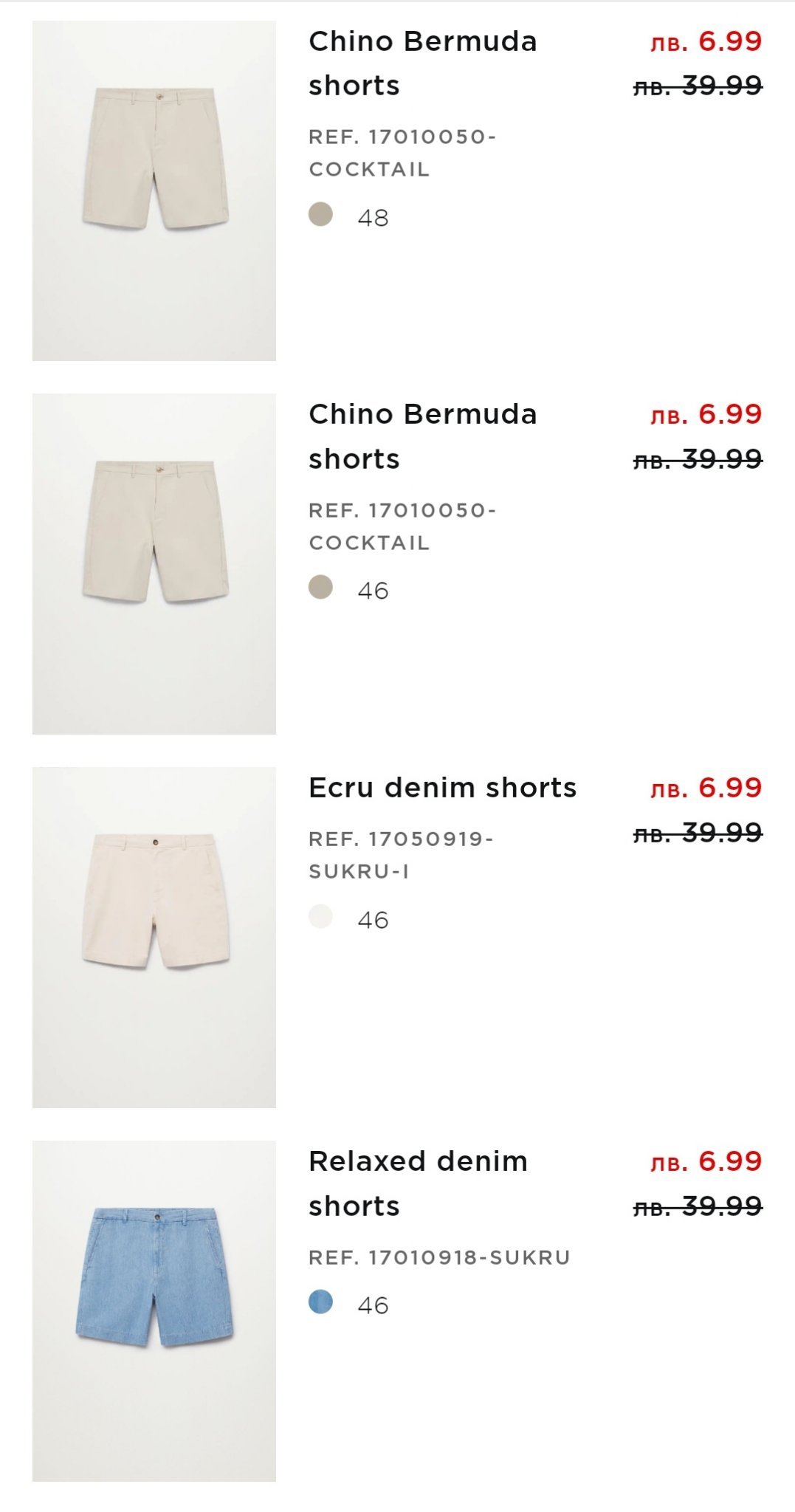Open the Chino Bermuda shorts item in size 48
Image resolution: width=795 pixels, height=1512 pixels.
(422, 63)
